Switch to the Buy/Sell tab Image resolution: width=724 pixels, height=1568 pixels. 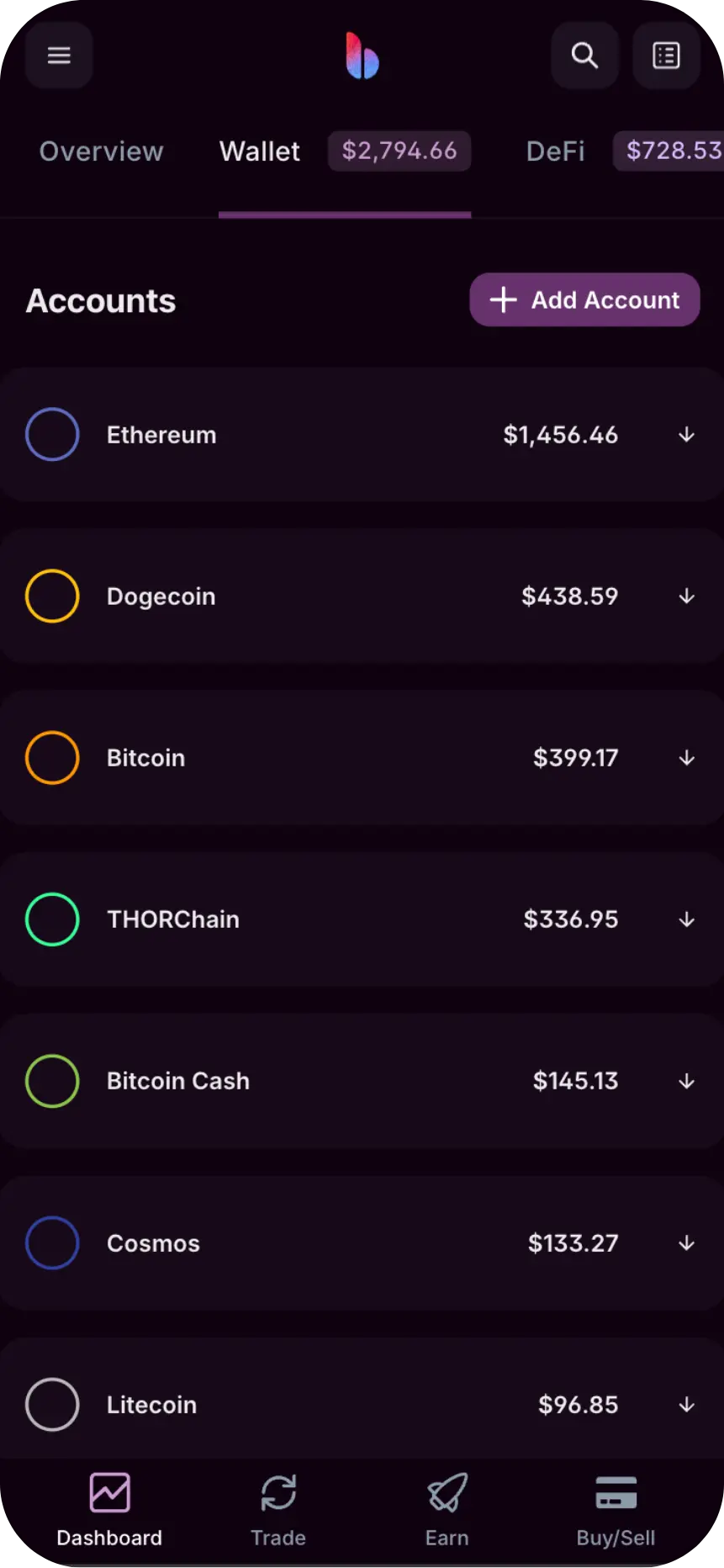616,1511
